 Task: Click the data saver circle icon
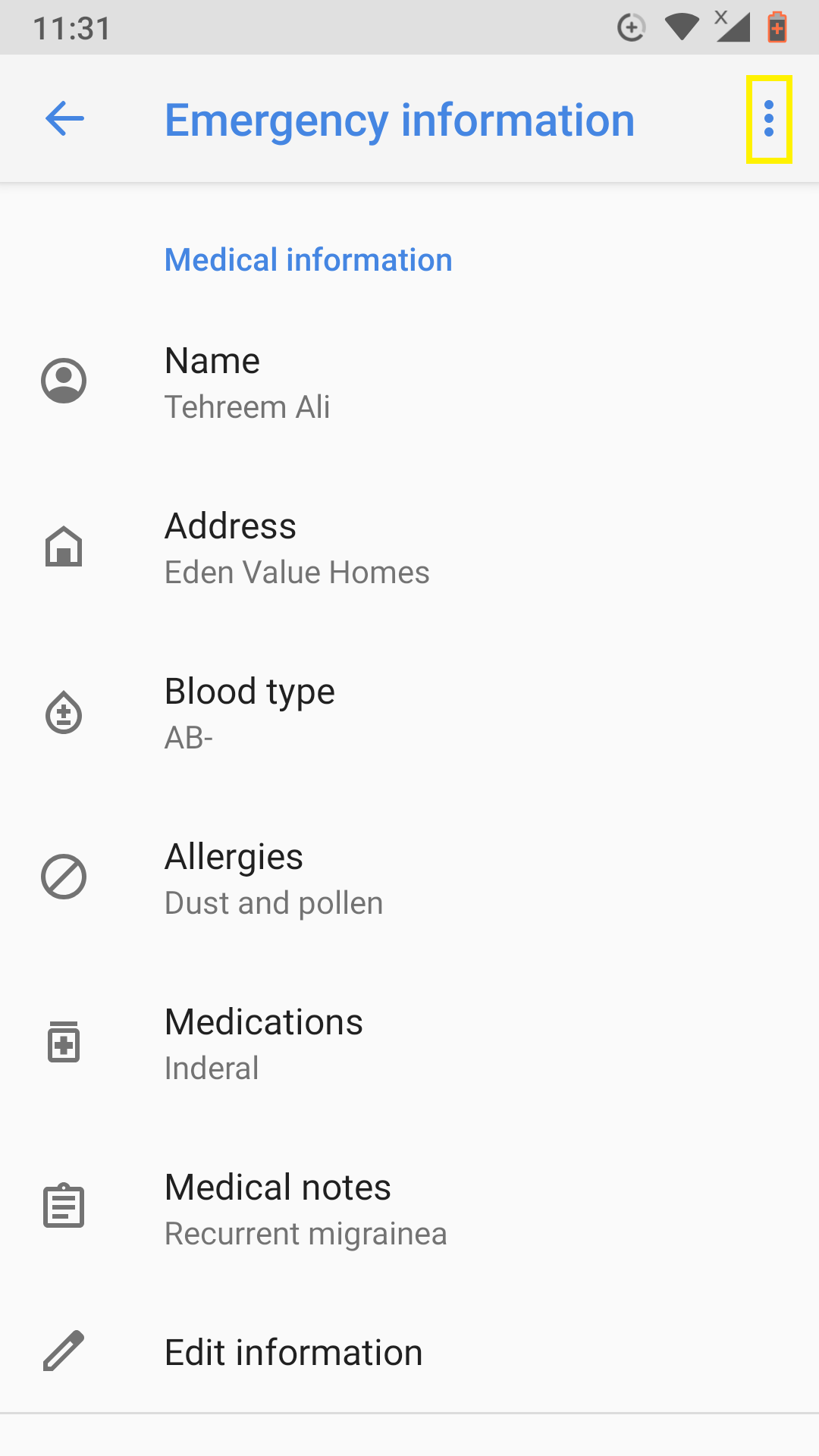pos(632,27)
